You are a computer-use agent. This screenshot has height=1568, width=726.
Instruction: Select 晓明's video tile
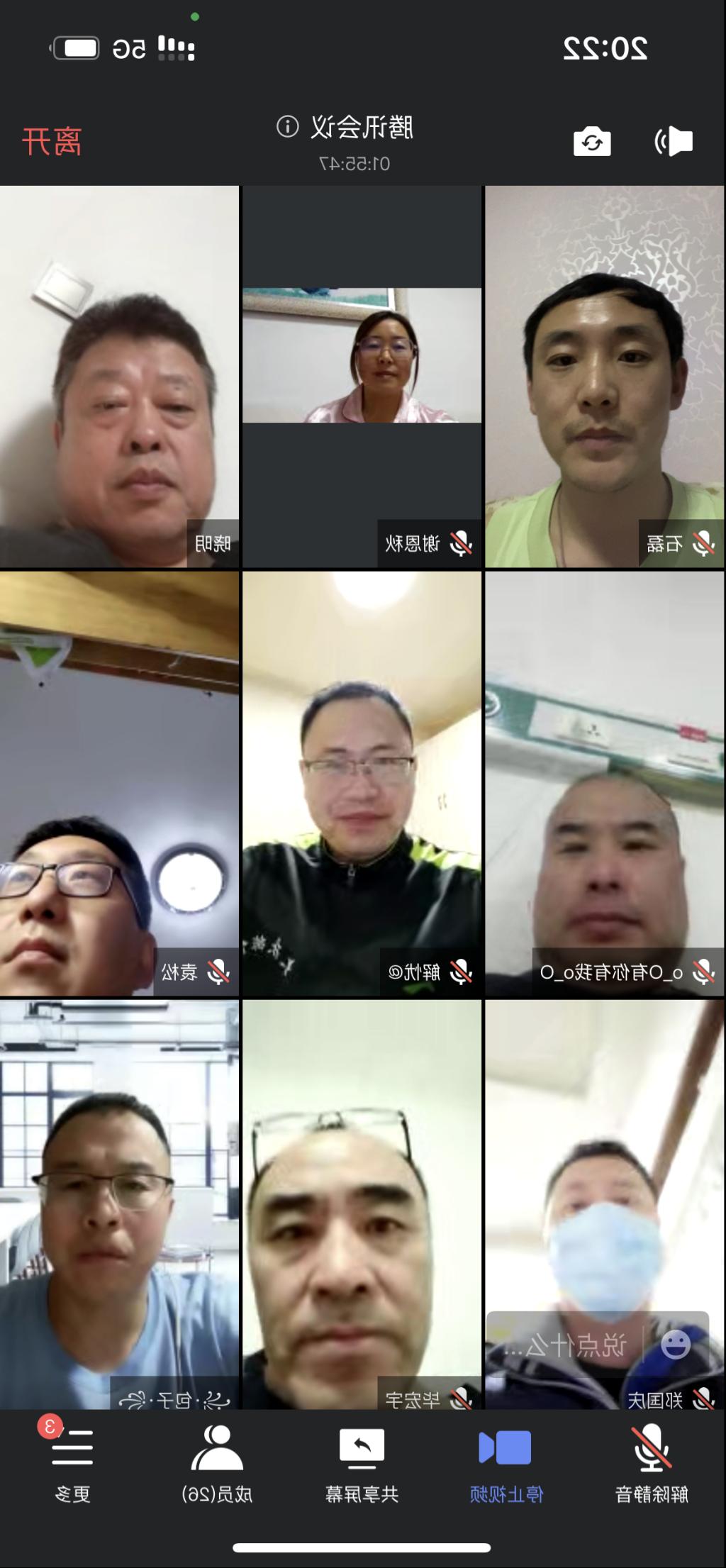[x=119, y=376]
